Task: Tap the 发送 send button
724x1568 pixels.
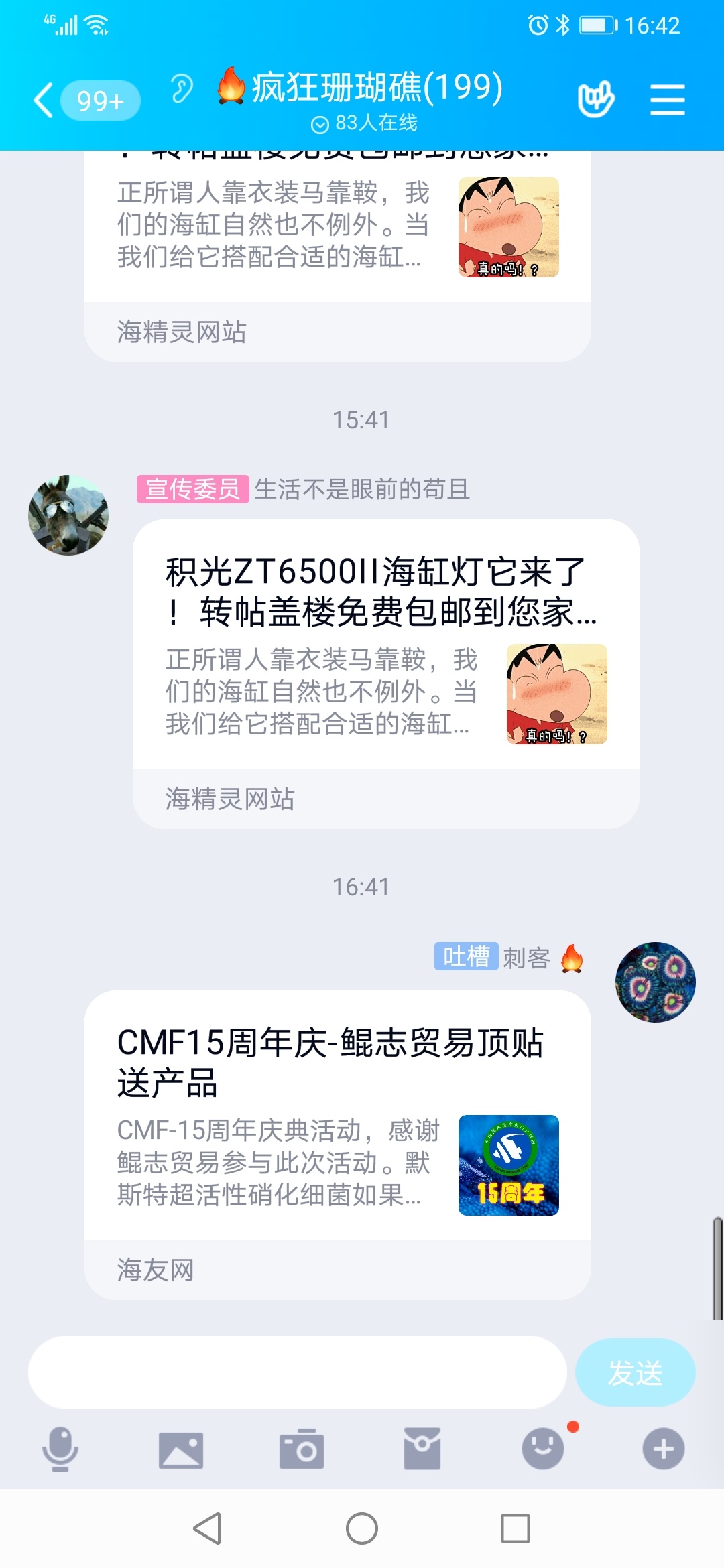Action: 635,1372
